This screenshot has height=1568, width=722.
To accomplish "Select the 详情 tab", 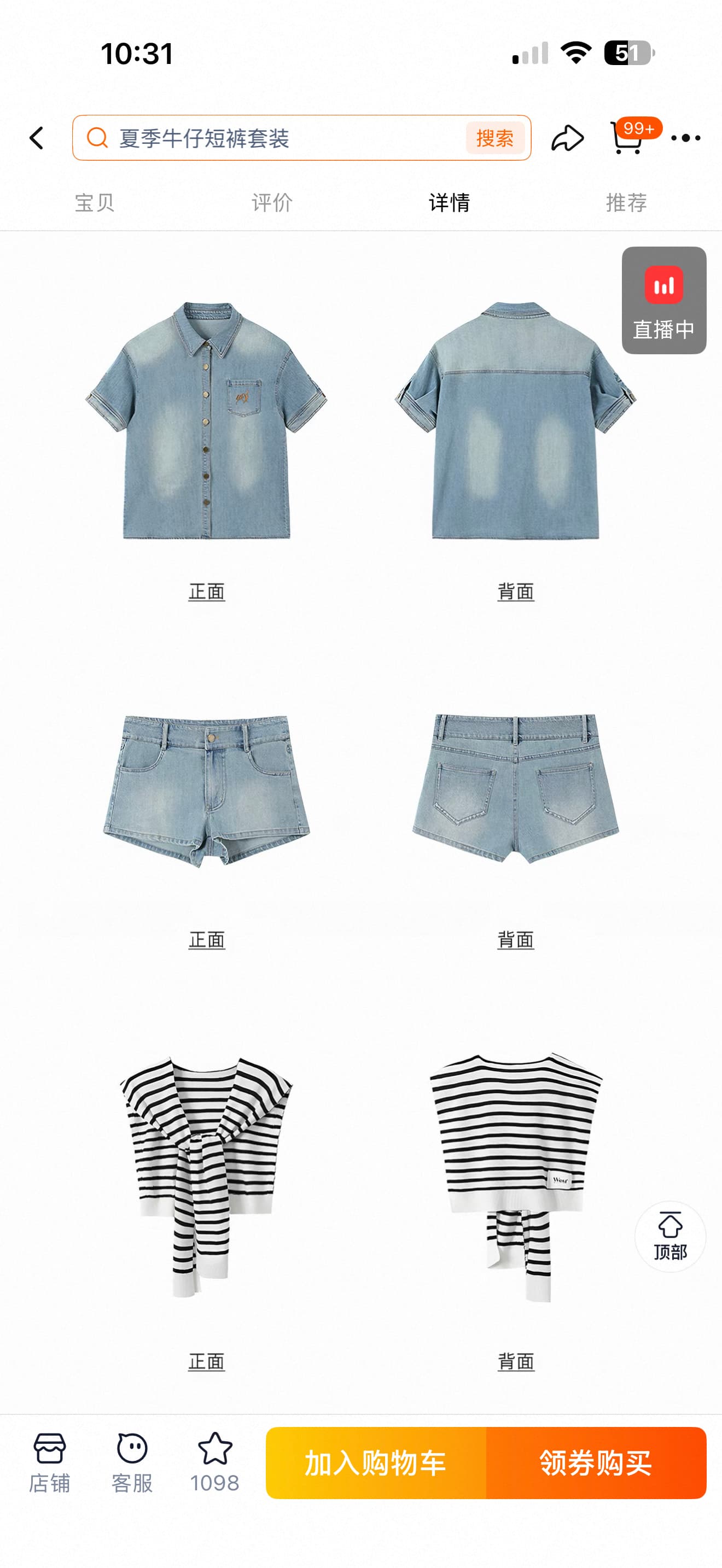I will click(x=449, y=203).
